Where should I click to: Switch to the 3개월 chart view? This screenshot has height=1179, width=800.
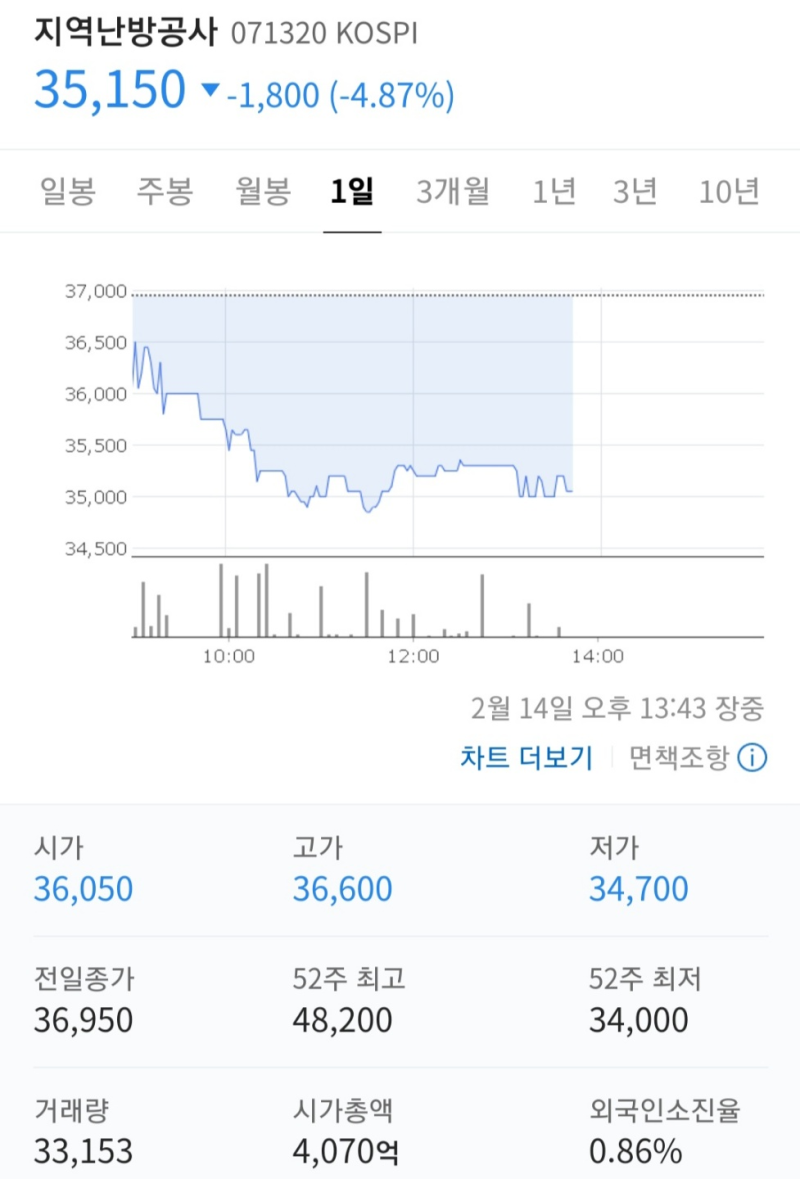(x=451, y=191)
